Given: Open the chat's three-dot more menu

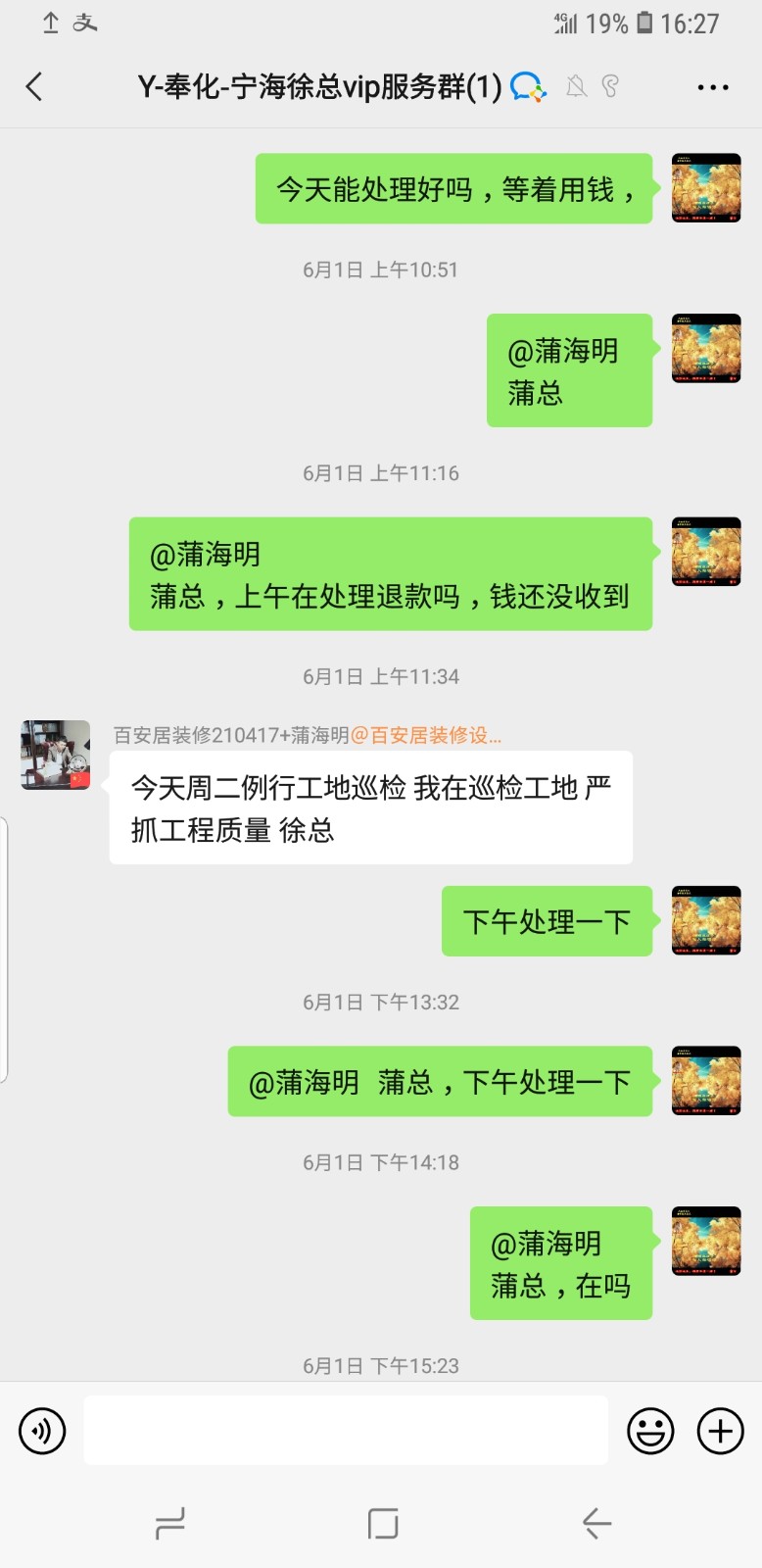Looking at the screenshot, I should 712,87.
